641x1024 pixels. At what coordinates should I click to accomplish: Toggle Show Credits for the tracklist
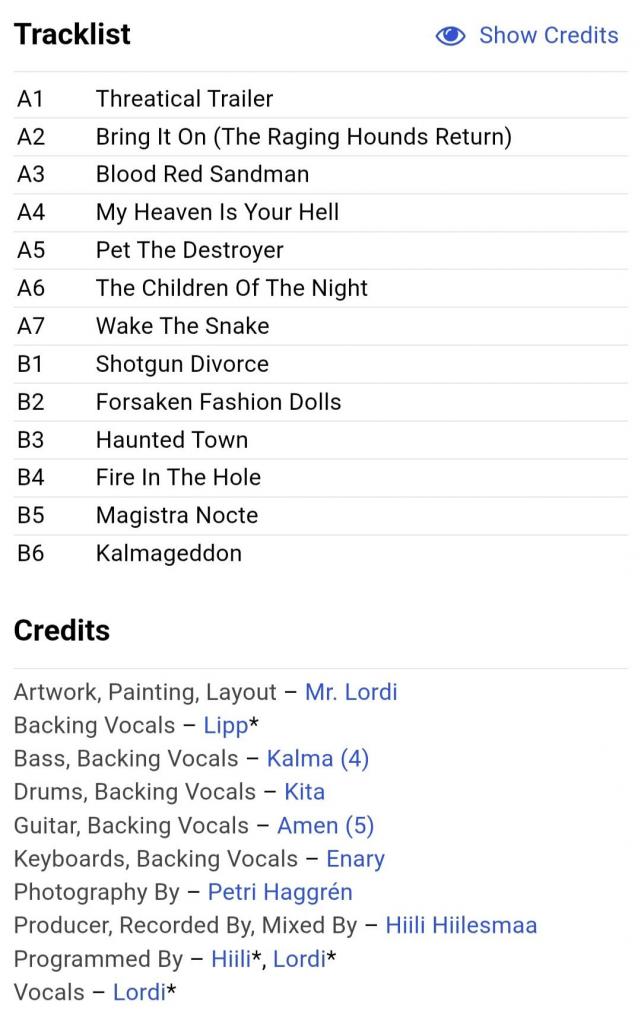527,36
